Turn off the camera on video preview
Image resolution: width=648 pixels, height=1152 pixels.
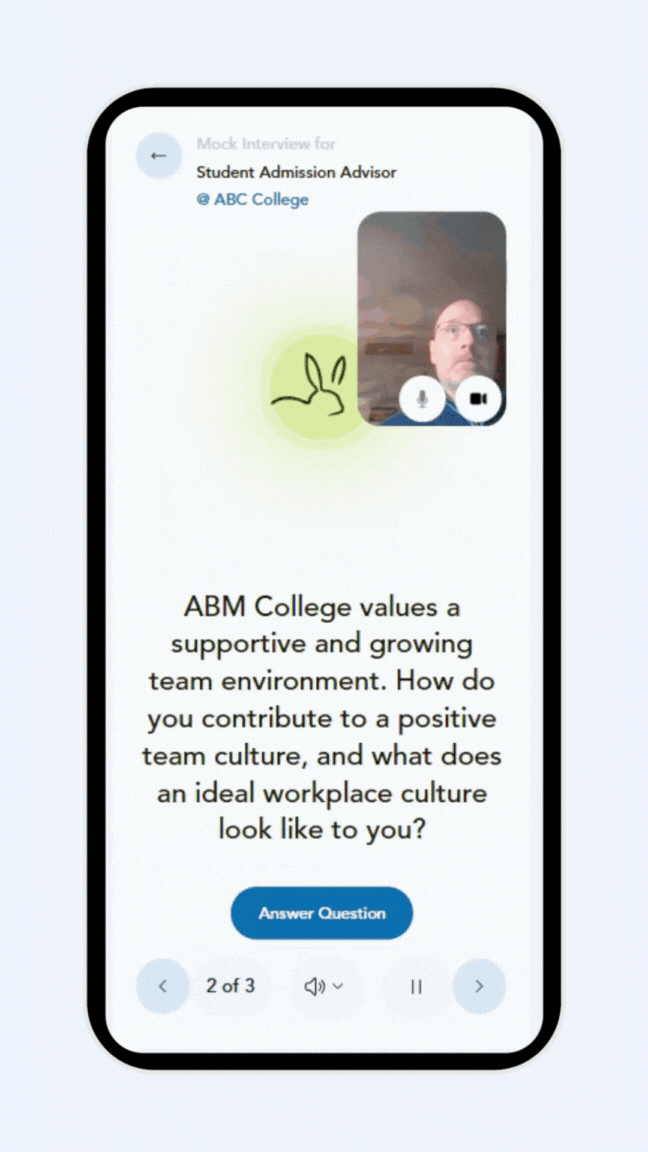pyautogui.click(x=478, y=399)
